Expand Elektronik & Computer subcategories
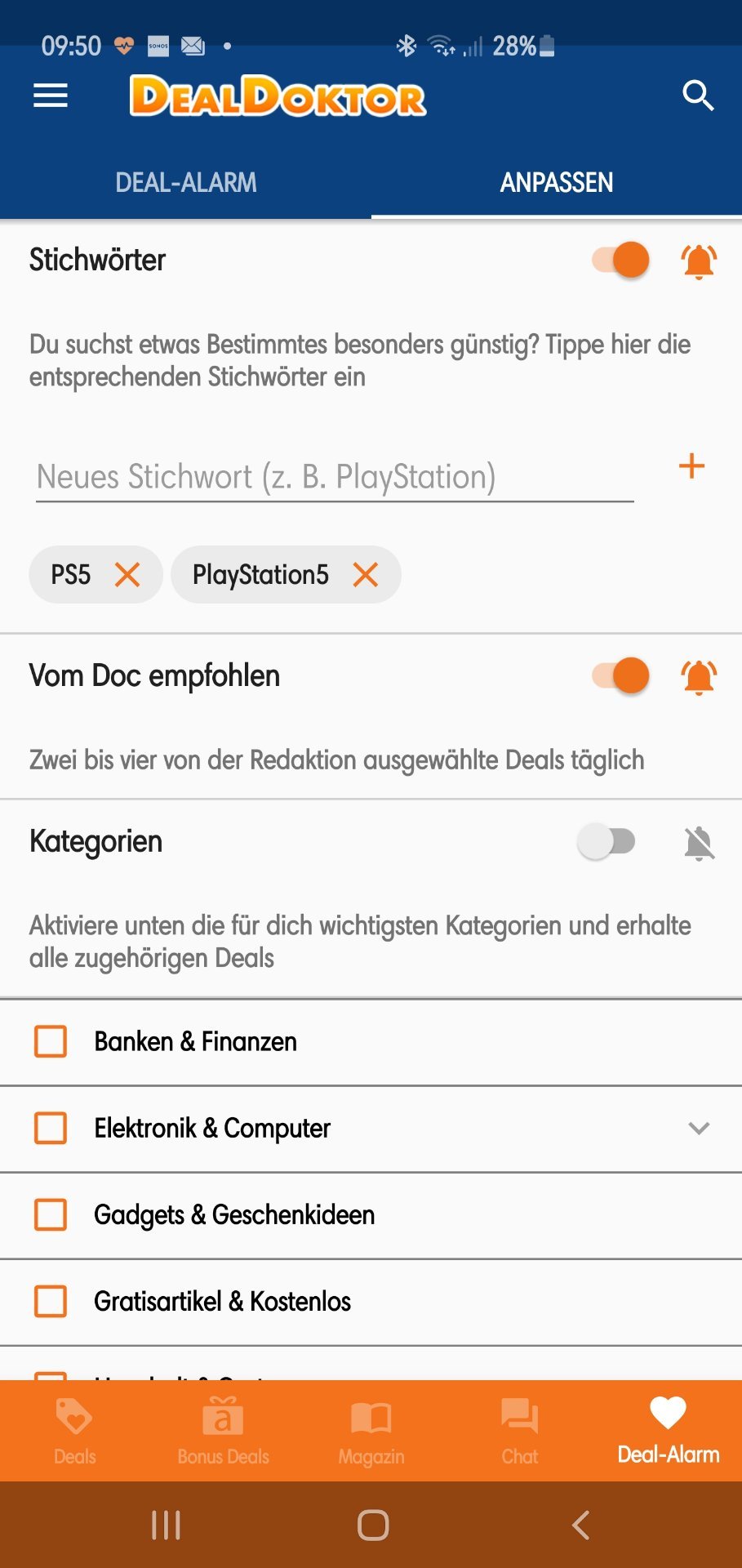Screen dimensions: 742x1568 [699, 1129]
